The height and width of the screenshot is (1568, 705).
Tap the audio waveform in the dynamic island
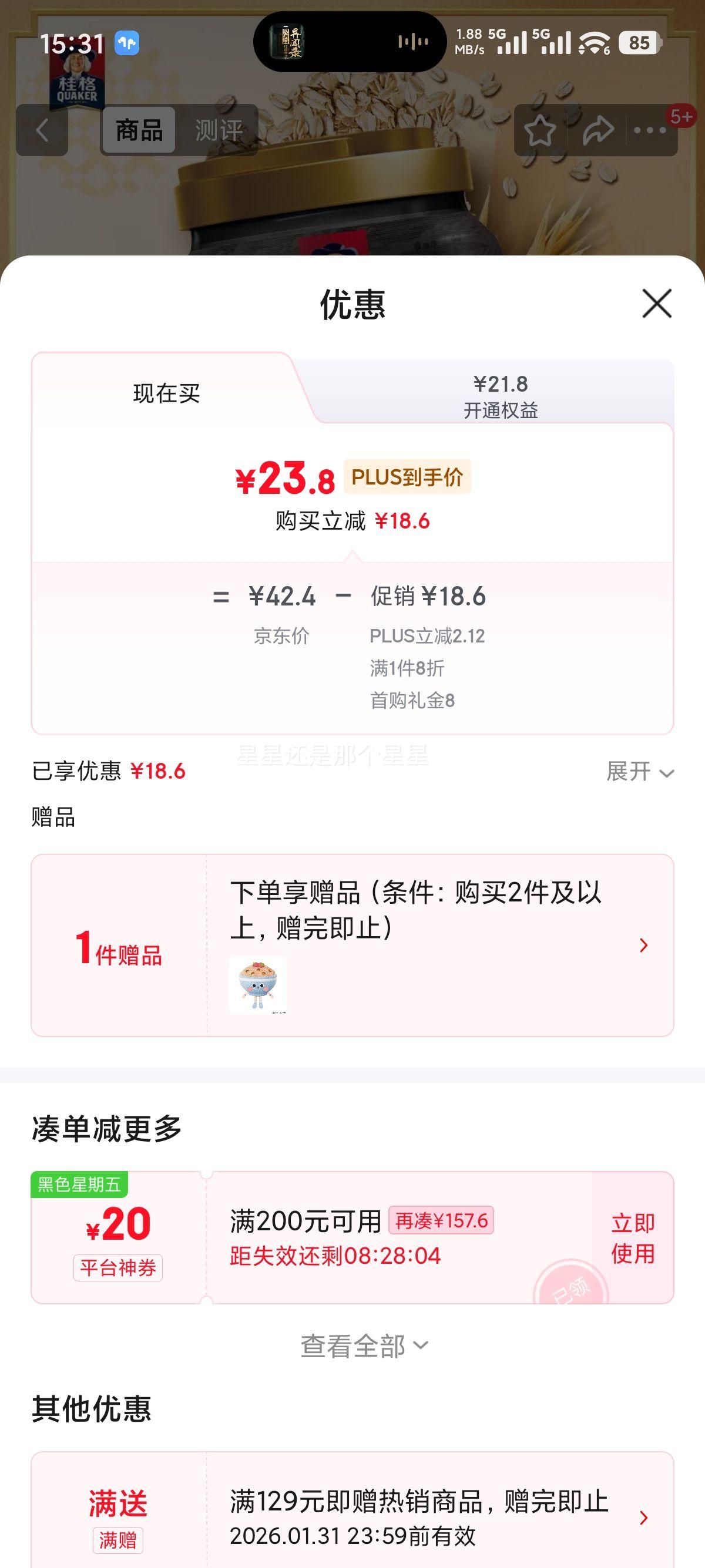coord(413,41)
